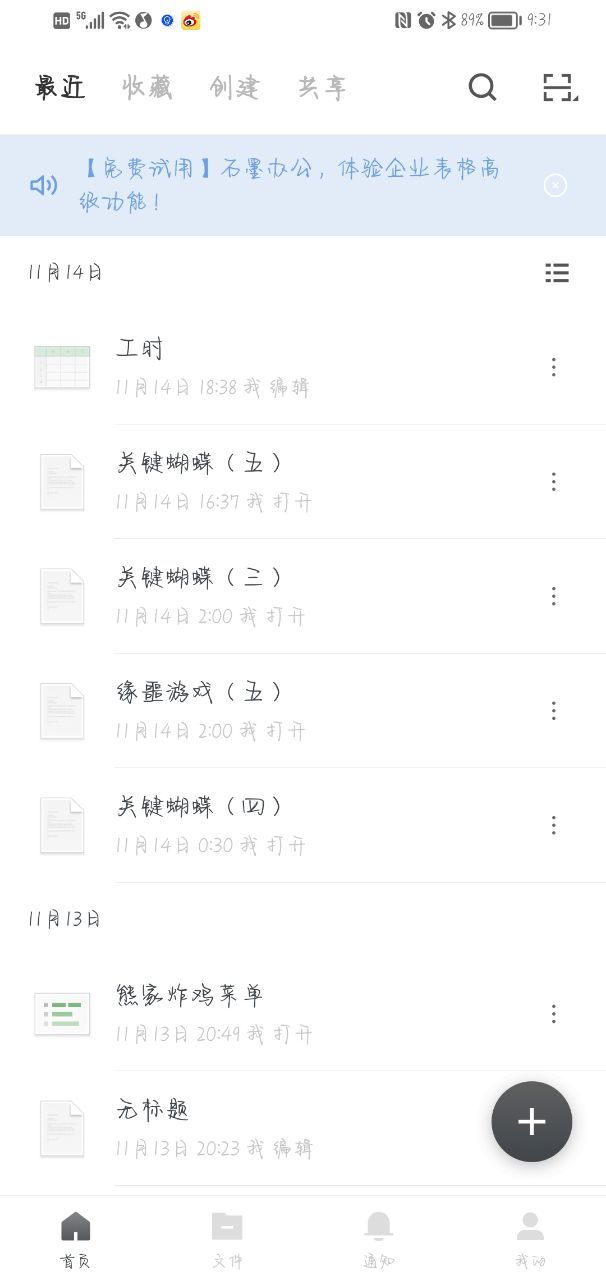Open the scan QR code icon
This screenshot has width=606, height=1280.
pyautogui.click(x=560, y=88)
